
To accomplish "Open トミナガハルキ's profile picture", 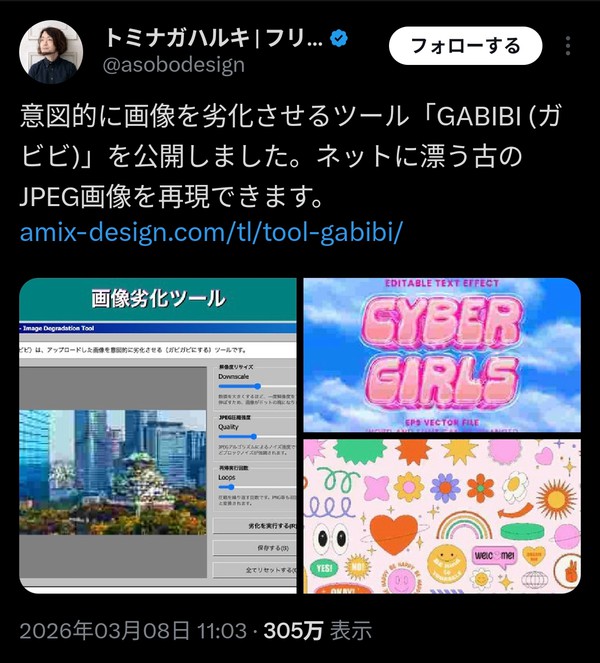I will (52, 52).
